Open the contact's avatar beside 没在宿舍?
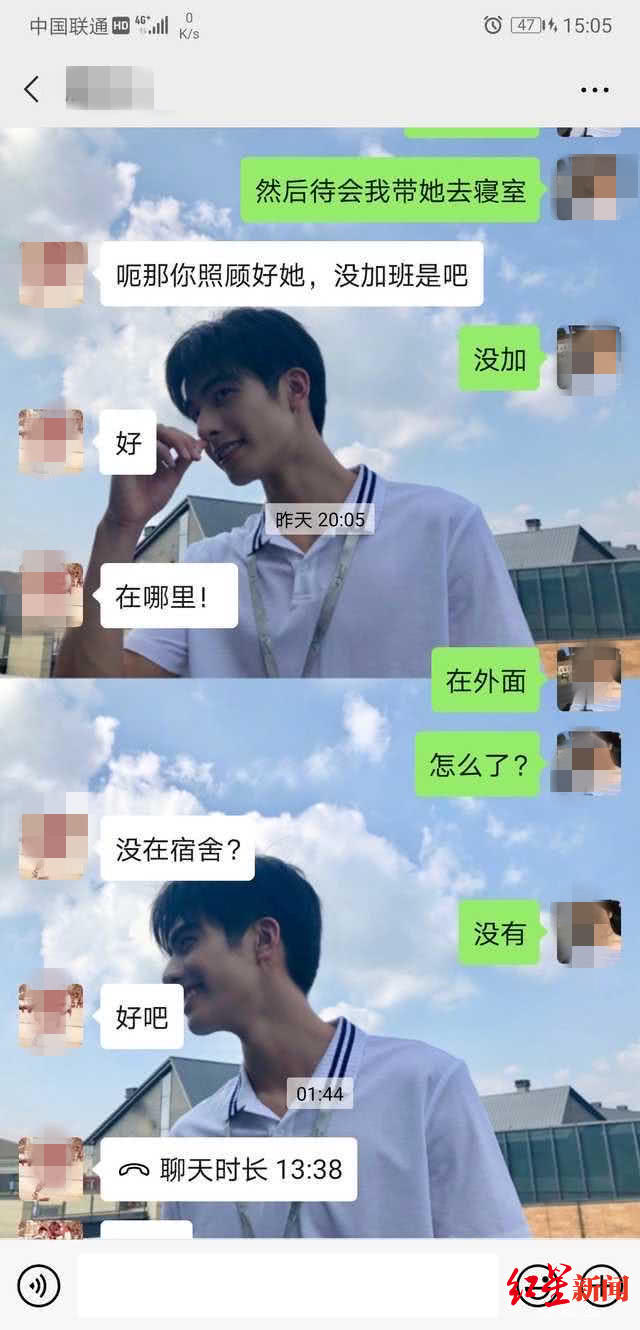 click(51, 848)
